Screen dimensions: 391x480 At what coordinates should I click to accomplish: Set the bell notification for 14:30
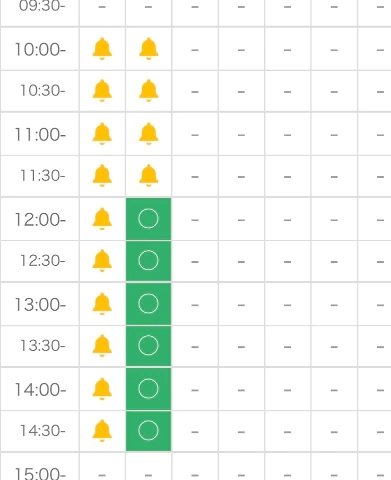tap(102, 431)
